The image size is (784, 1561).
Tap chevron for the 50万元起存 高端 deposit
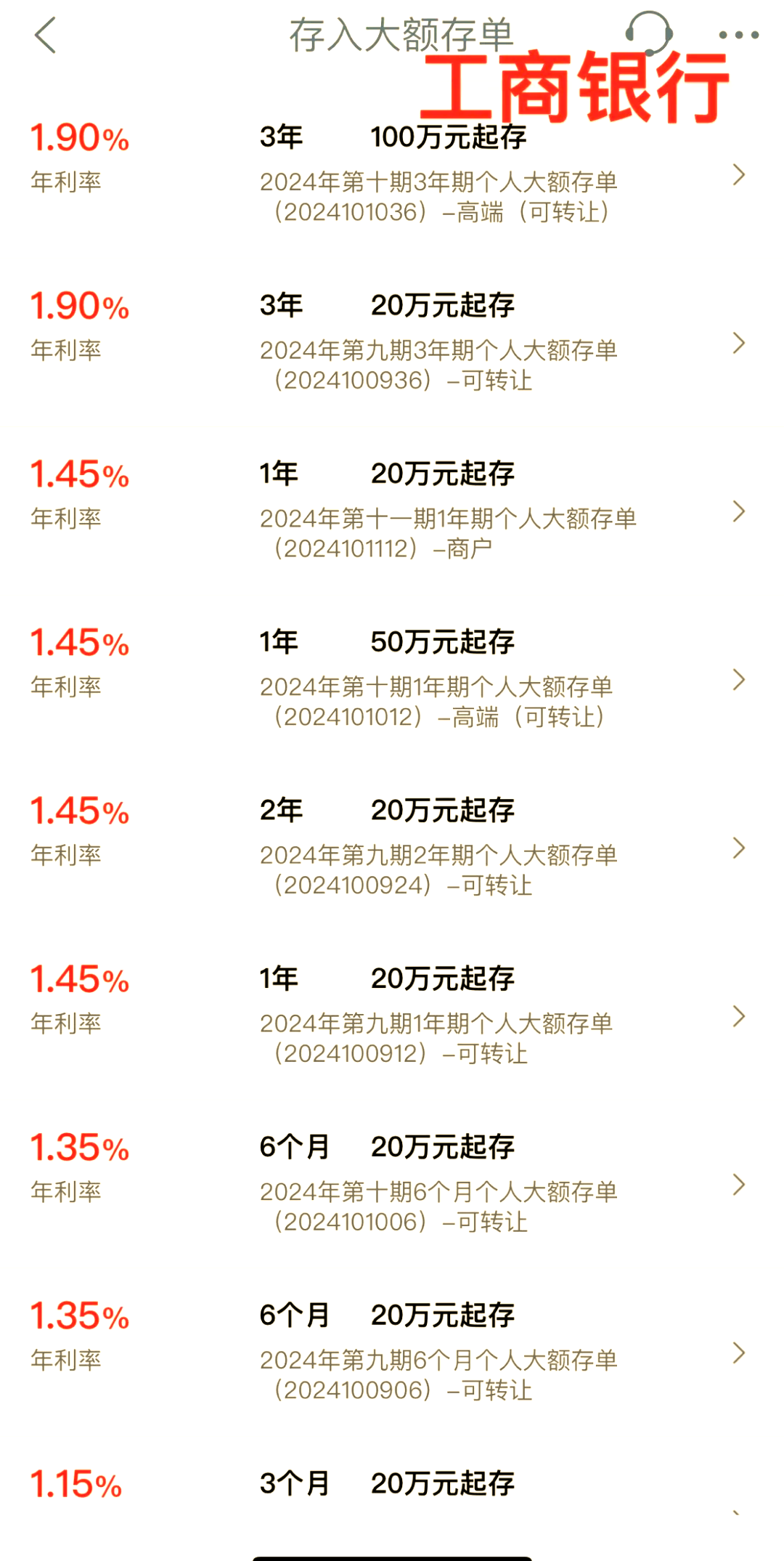[x=739, y=679]
